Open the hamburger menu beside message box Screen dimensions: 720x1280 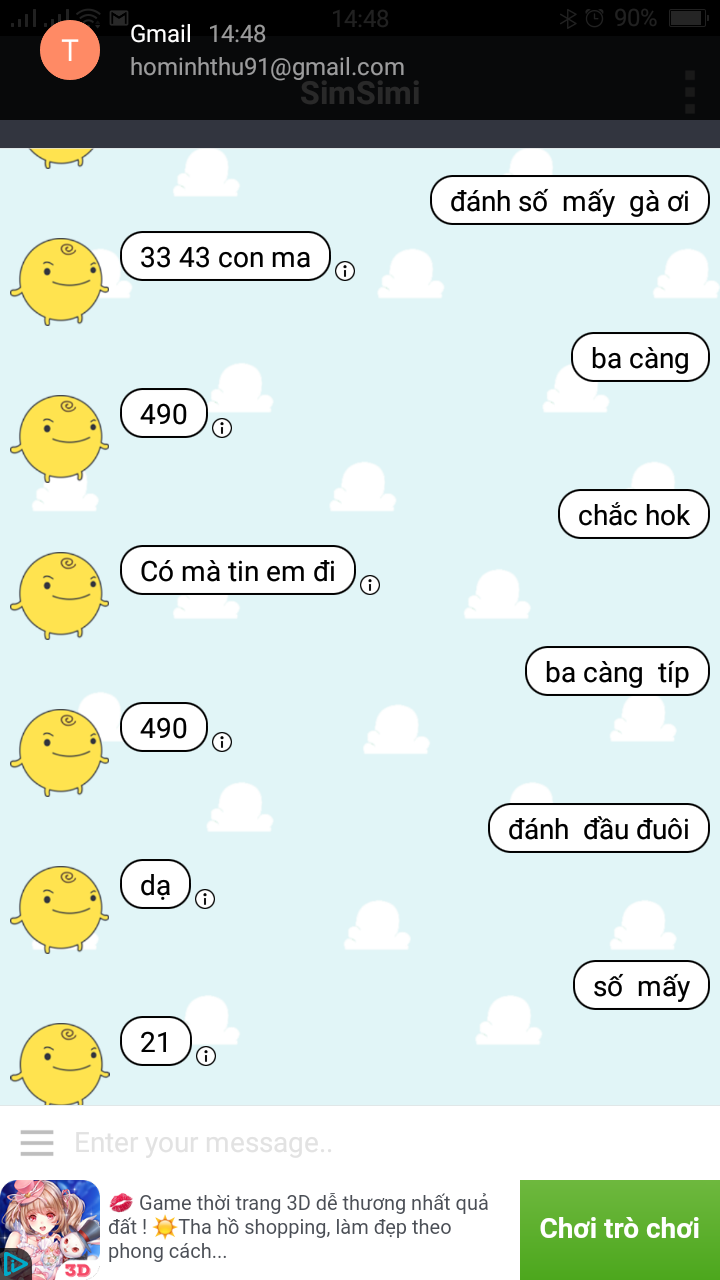point(37,1142)
